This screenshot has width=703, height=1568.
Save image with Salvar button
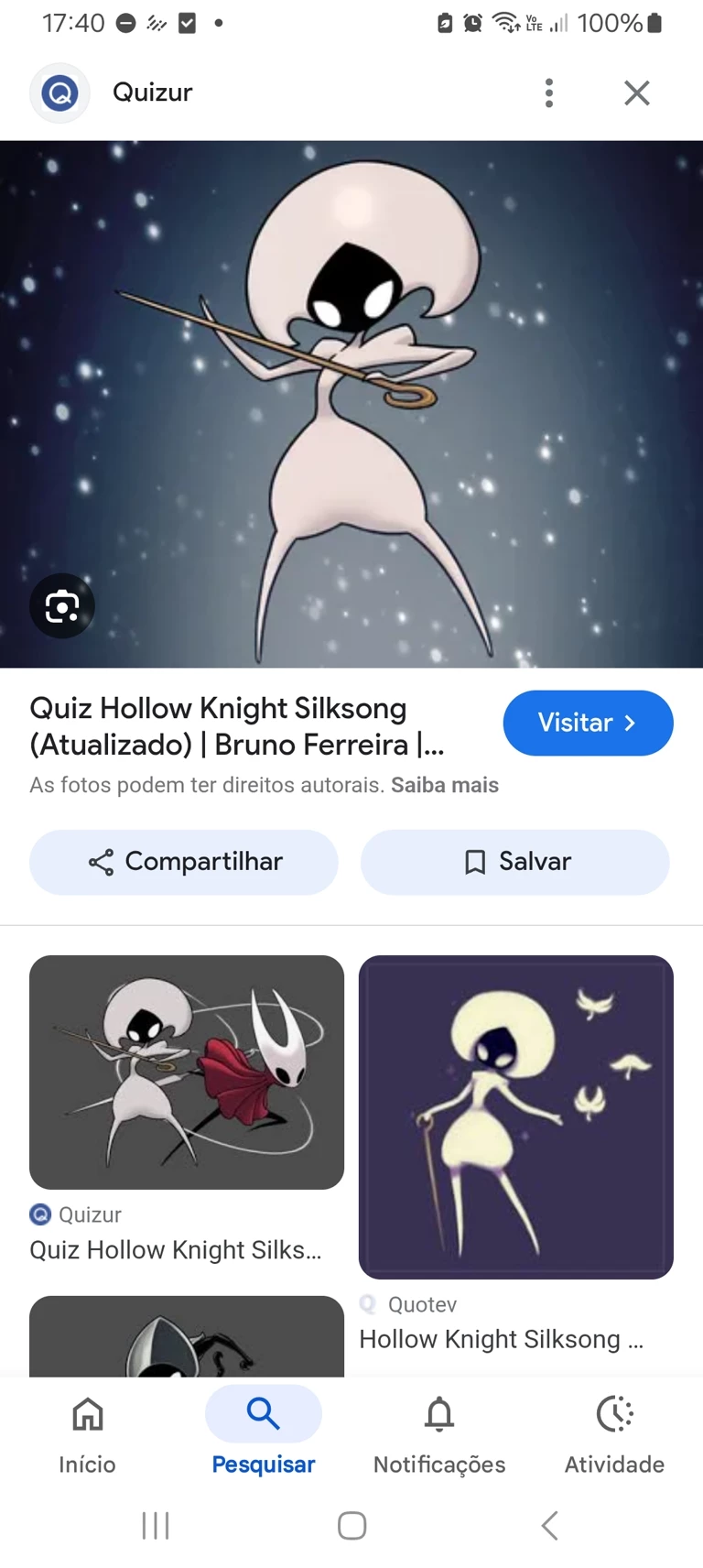tap(514, 862)
